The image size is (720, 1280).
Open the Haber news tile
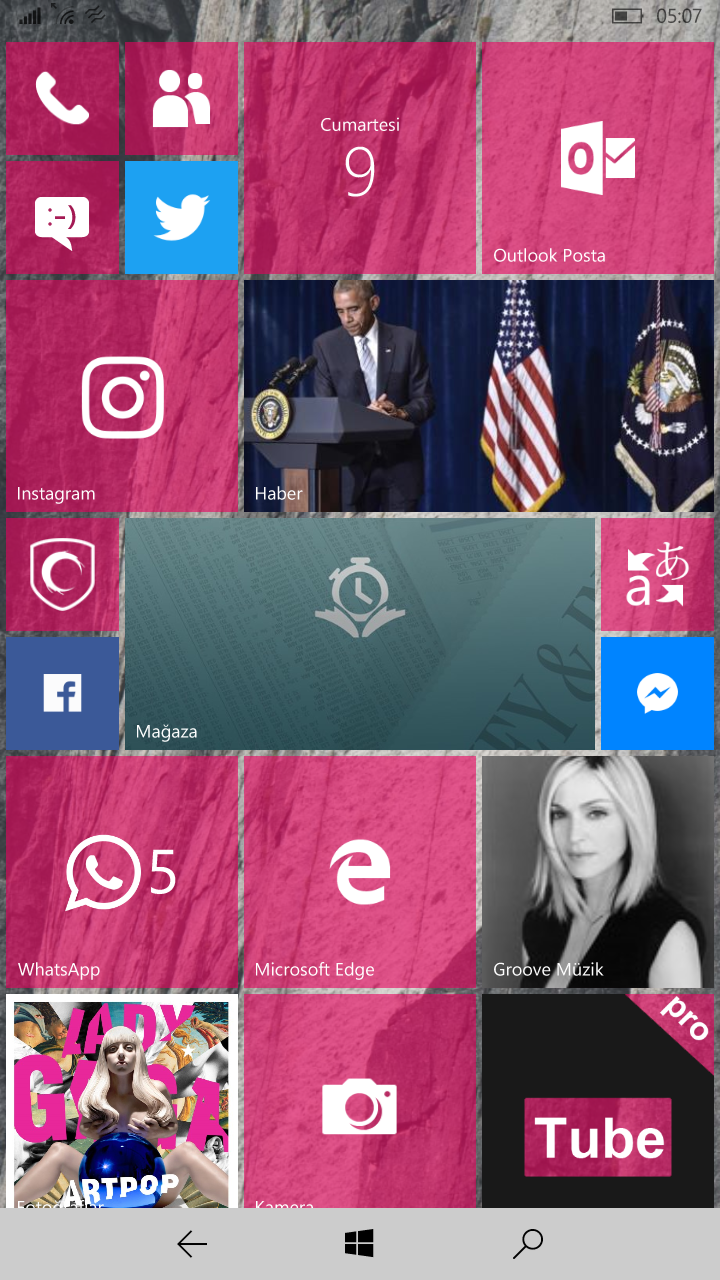pyautogui.click(x=479, y=396)
